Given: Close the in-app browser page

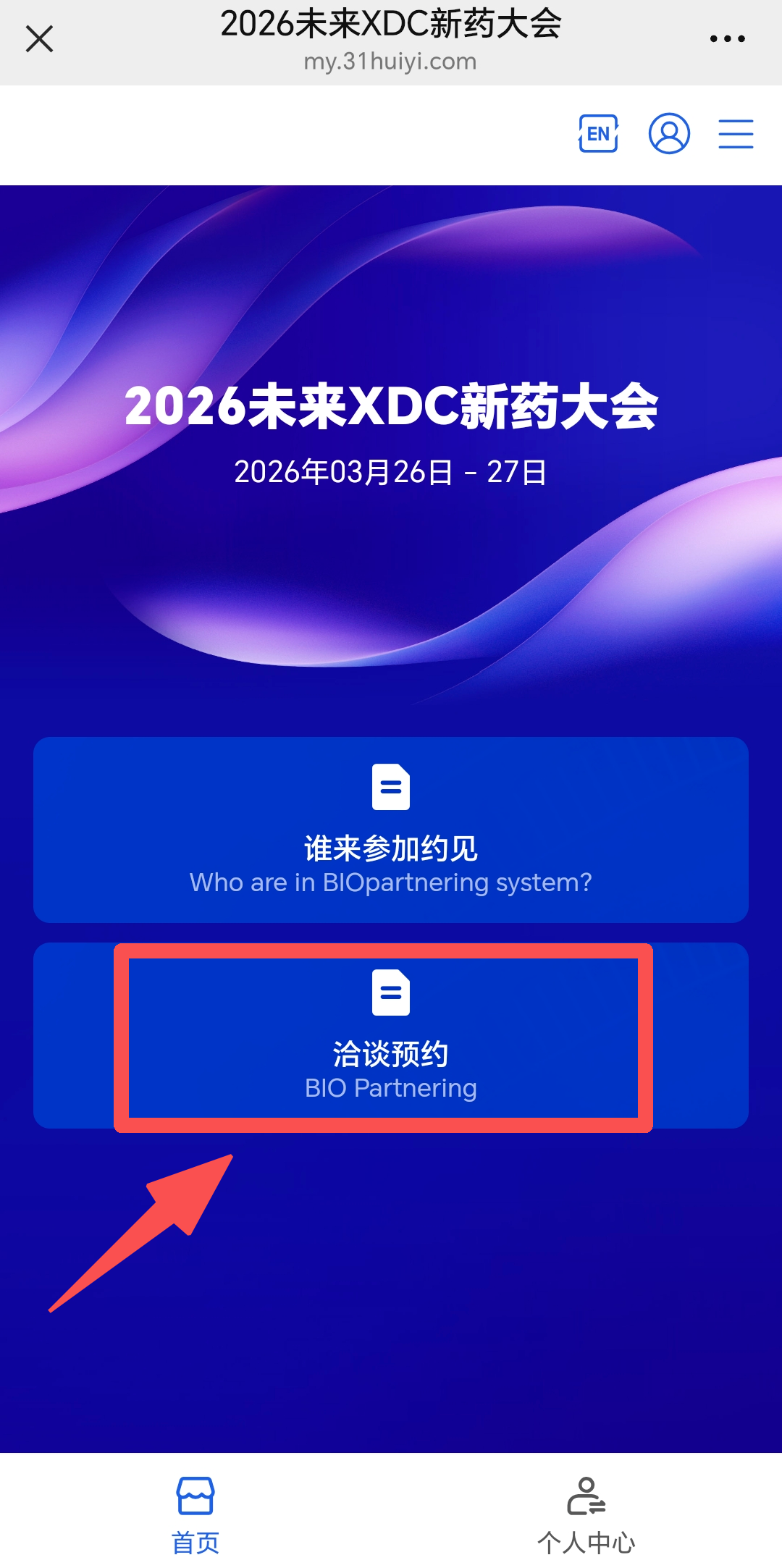Looking at the screenshot, I should point(39,39).
